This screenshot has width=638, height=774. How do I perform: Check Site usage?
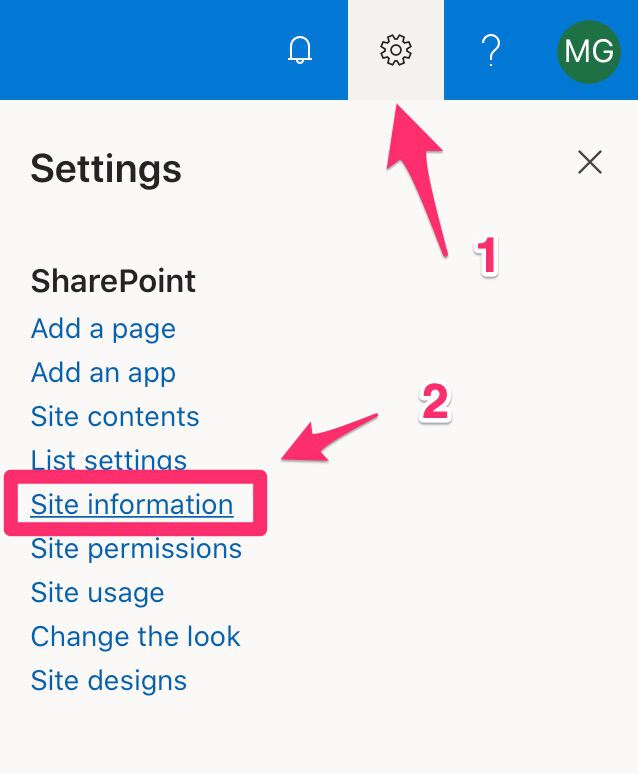(x=97, y=593)
